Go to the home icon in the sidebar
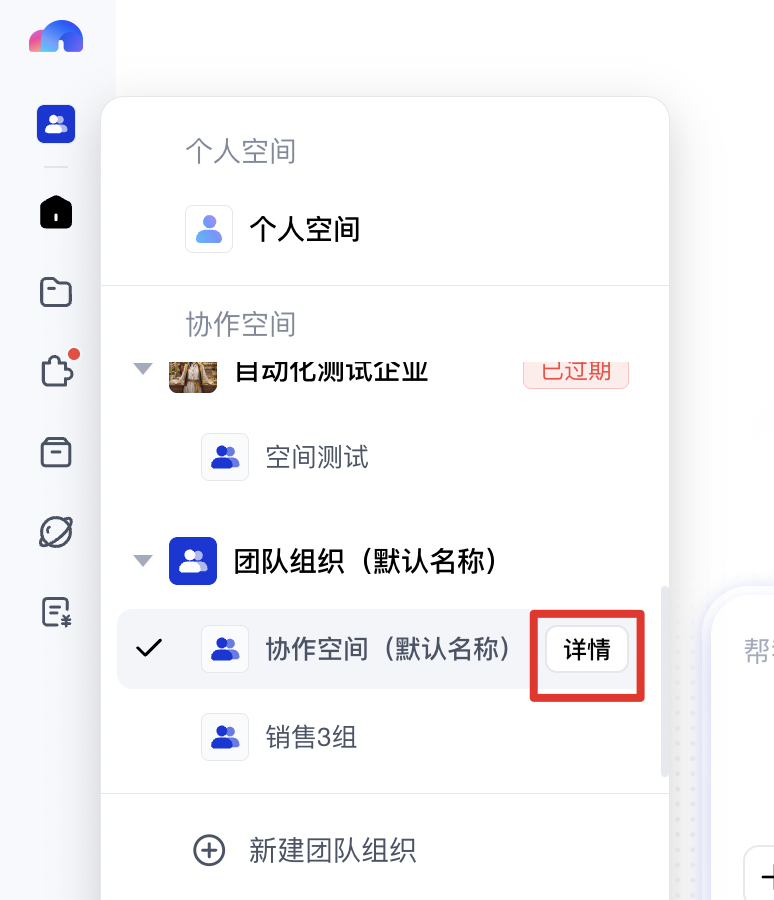This screenshot has width=774, height=900. tap(56, 212)
